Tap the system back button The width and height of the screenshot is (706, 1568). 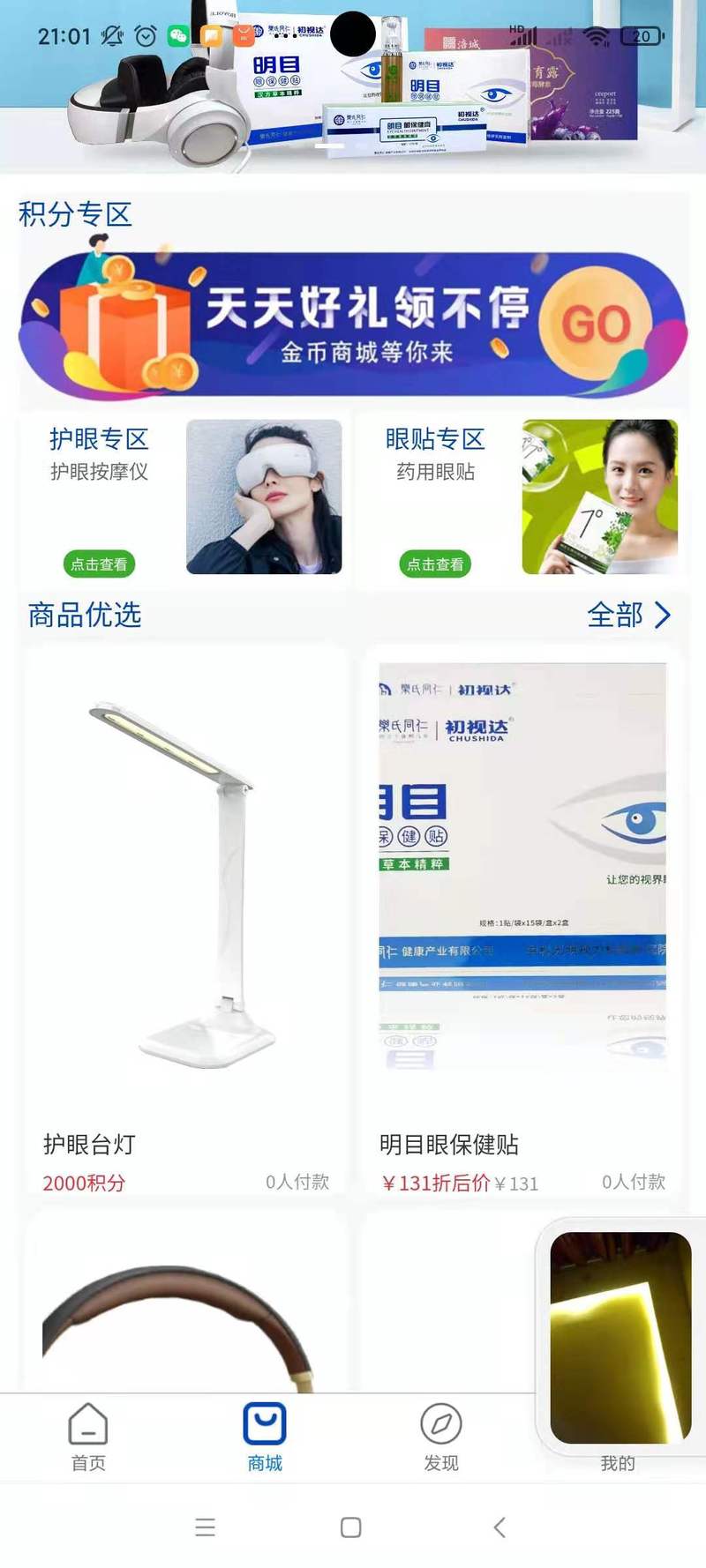click(499, 1527)
